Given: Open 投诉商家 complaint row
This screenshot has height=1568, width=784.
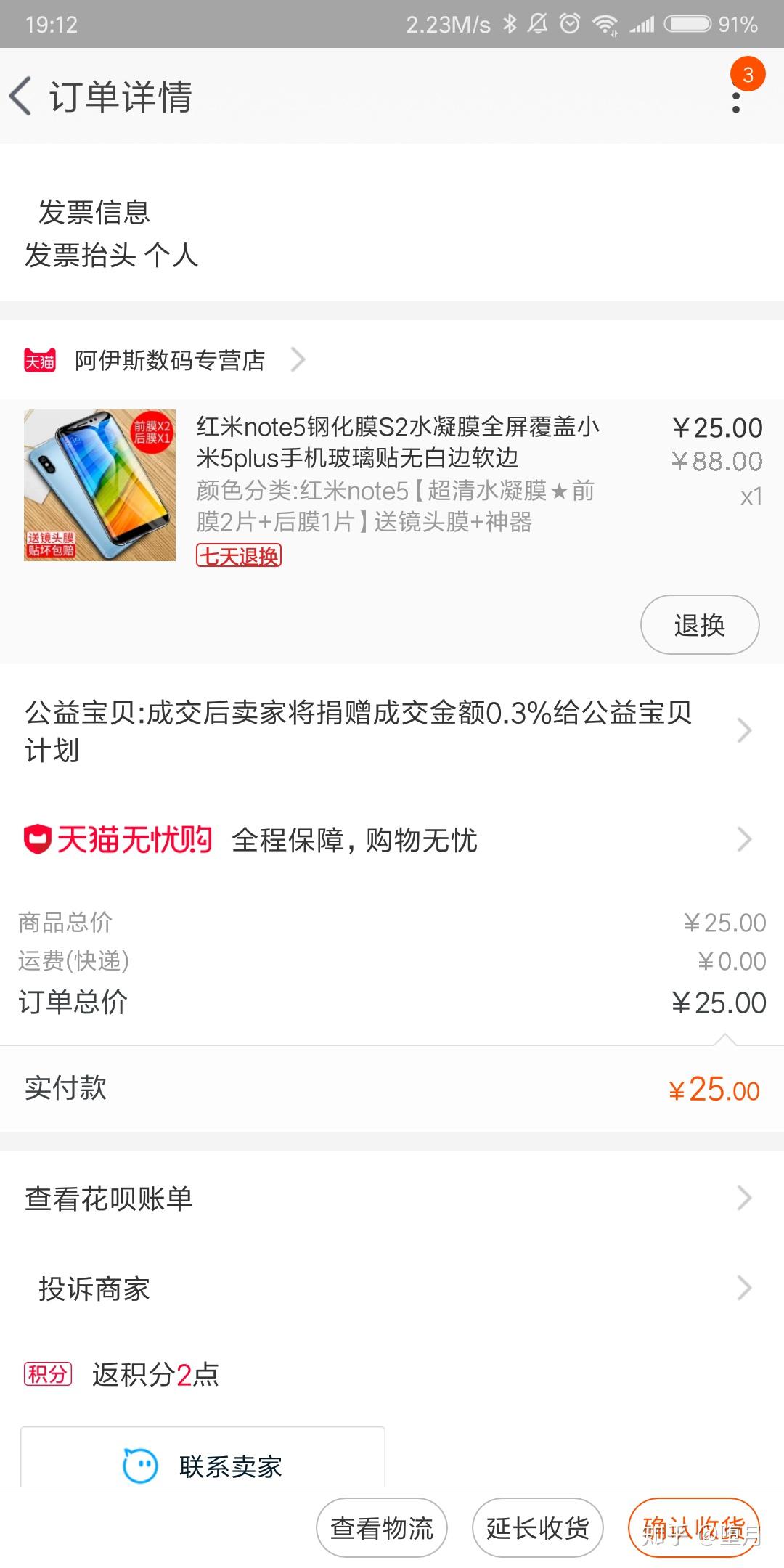Looking at the screenshot, I should click(392, 1289).
